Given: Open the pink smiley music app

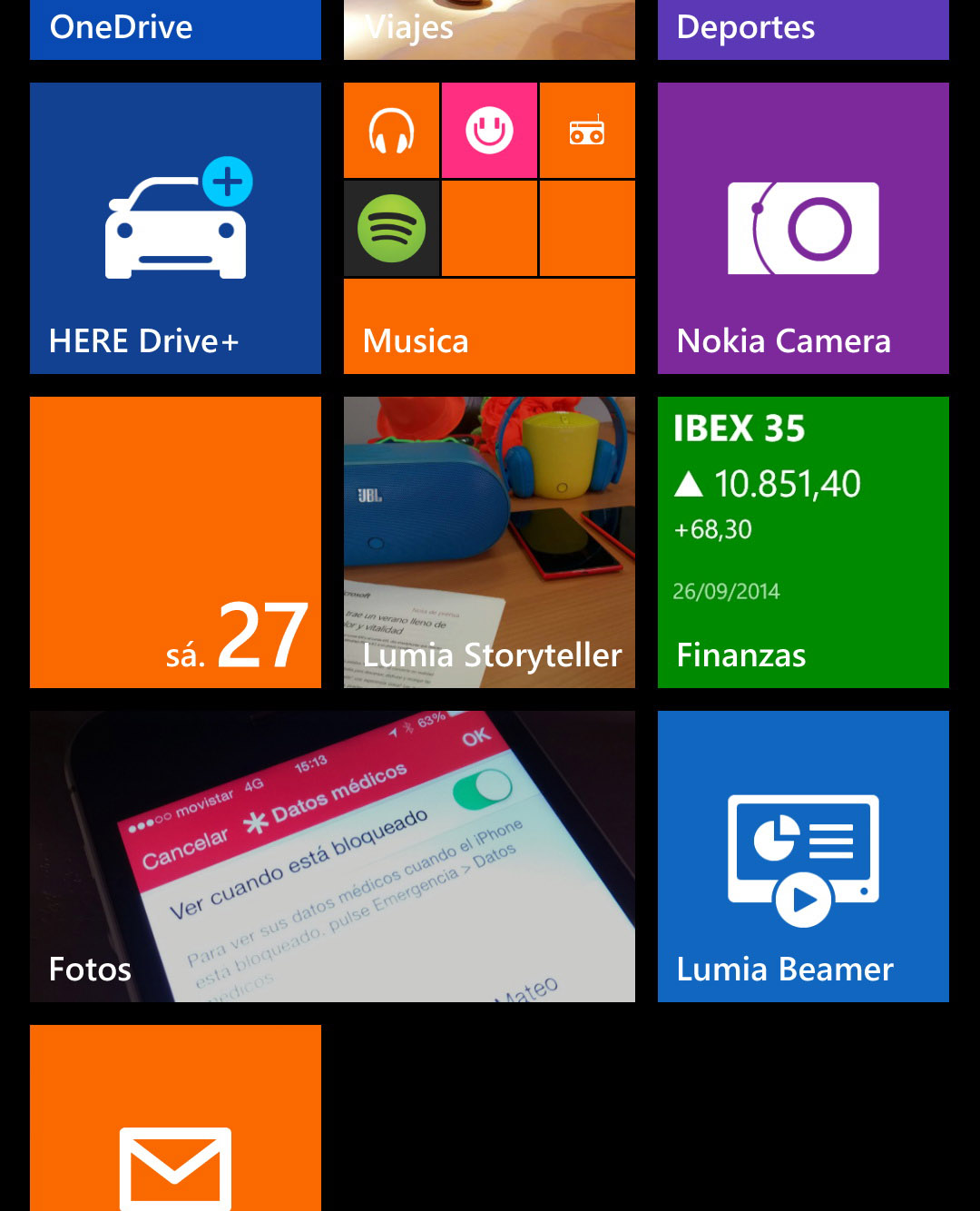Looking at the screenshot, I should [489, 131].
